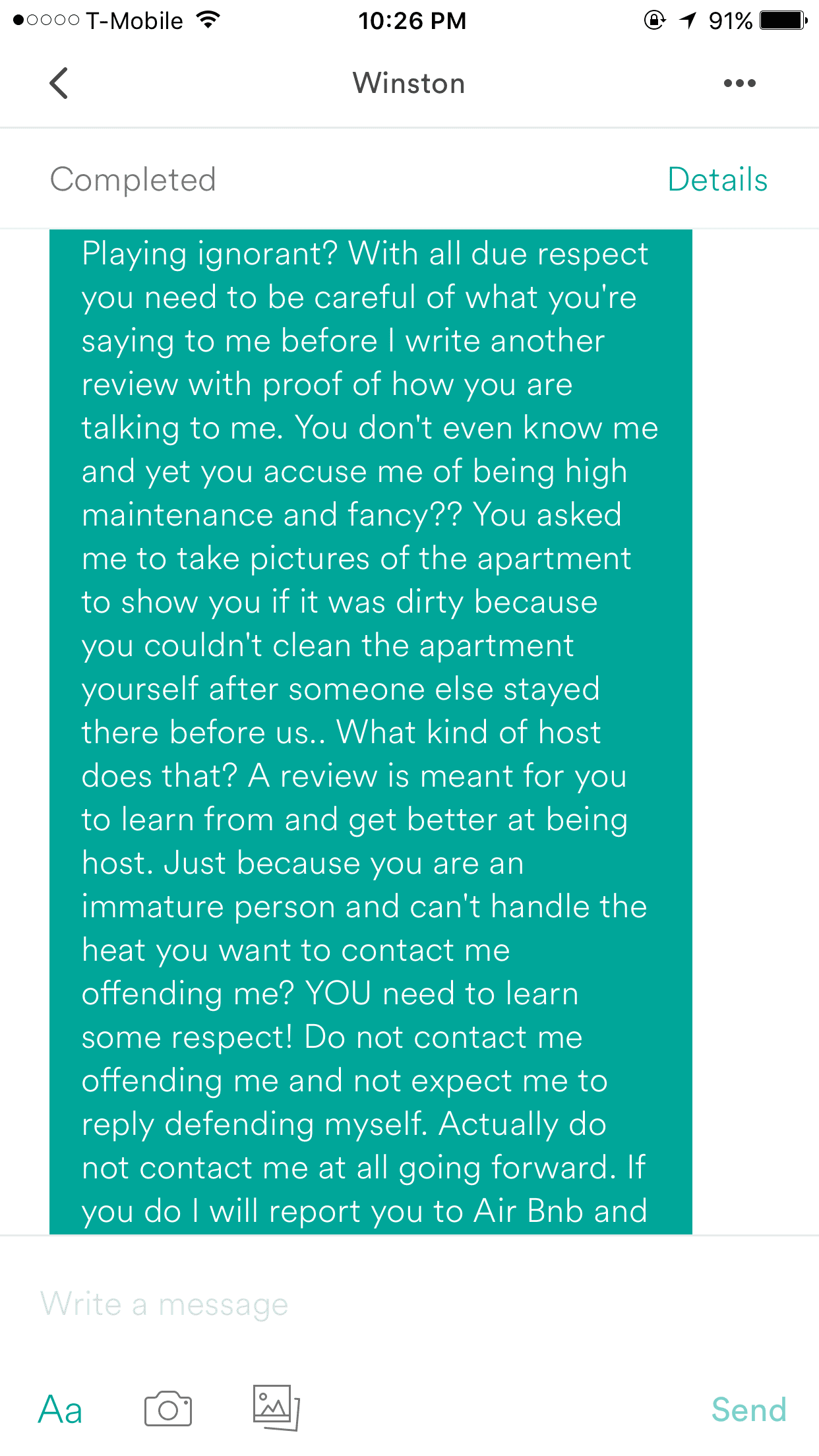Screen dimensions: 819x1456
Task: Attach an image from the gallery
Action: point(276,1408)
